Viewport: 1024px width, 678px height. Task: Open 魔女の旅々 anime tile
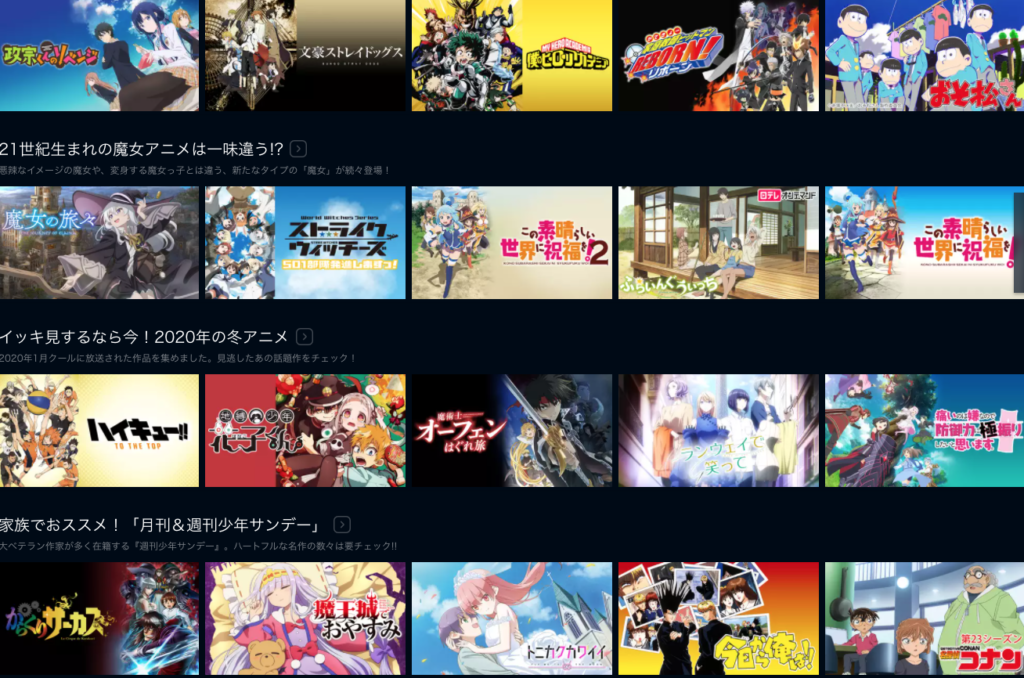tap(99, 242)
